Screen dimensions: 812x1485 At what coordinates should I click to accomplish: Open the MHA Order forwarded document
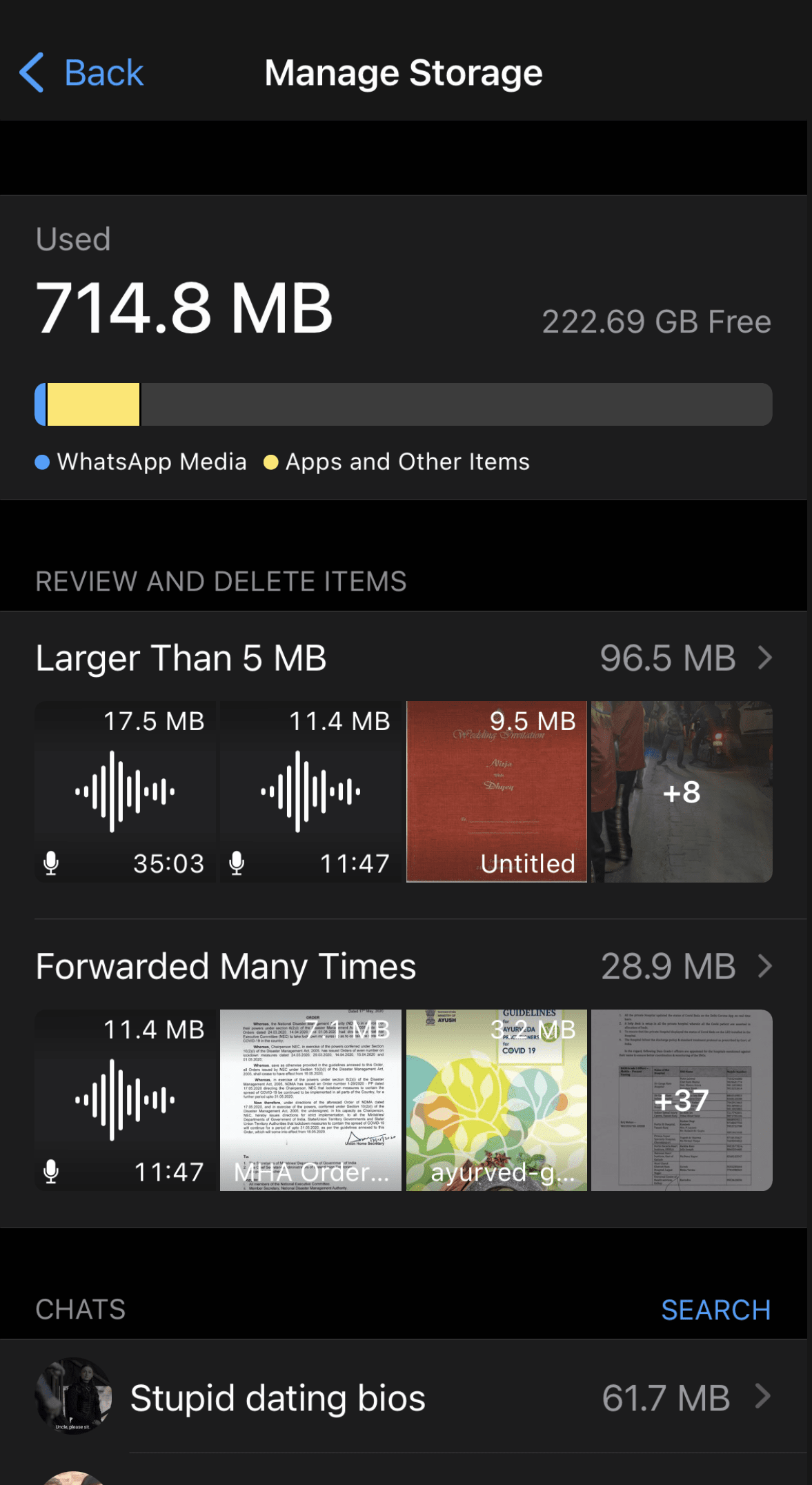click(x=310, y=1101)
